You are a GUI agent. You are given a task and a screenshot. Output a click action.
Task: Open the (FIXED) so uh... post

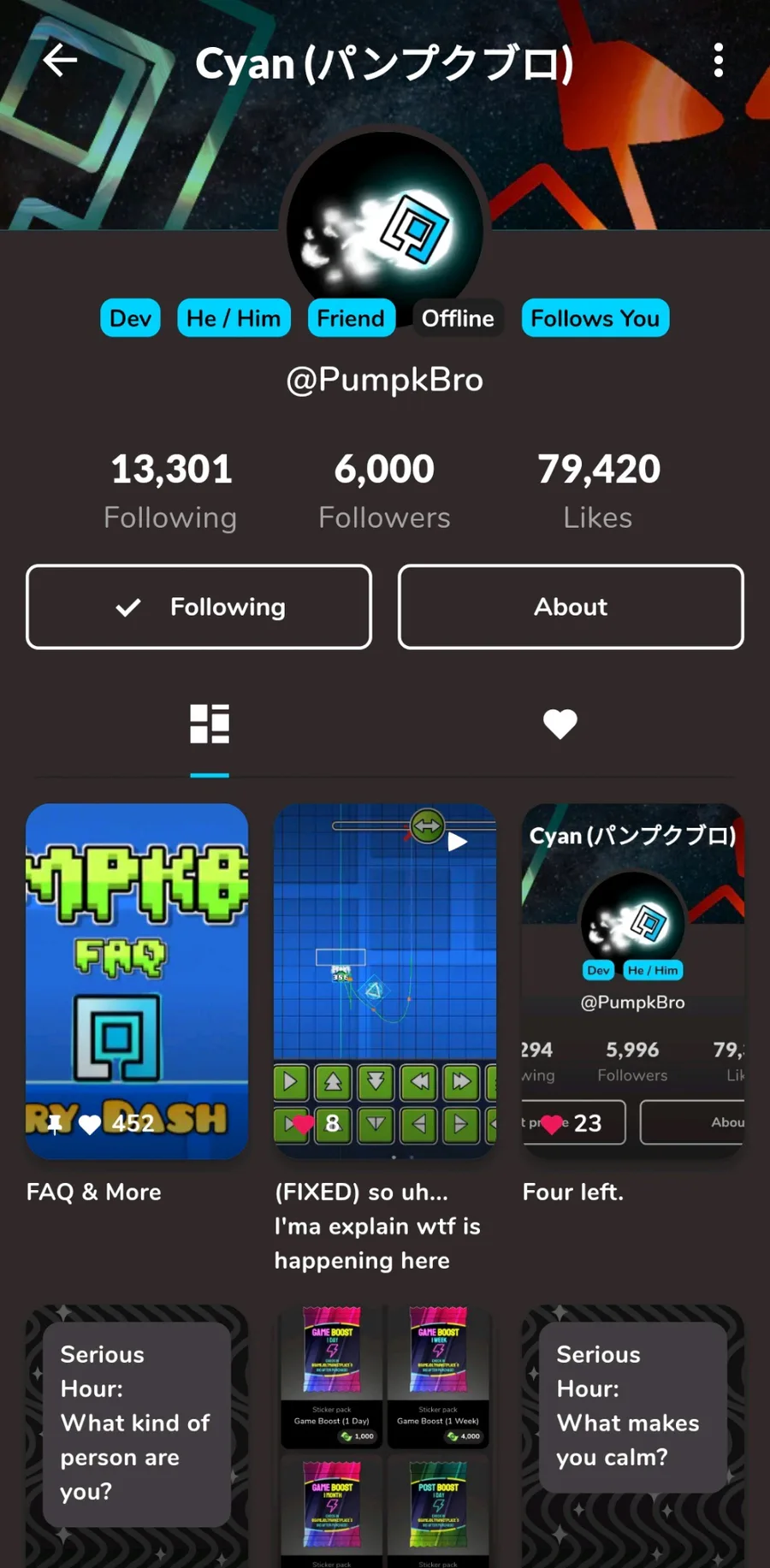[x=385, y=980]
